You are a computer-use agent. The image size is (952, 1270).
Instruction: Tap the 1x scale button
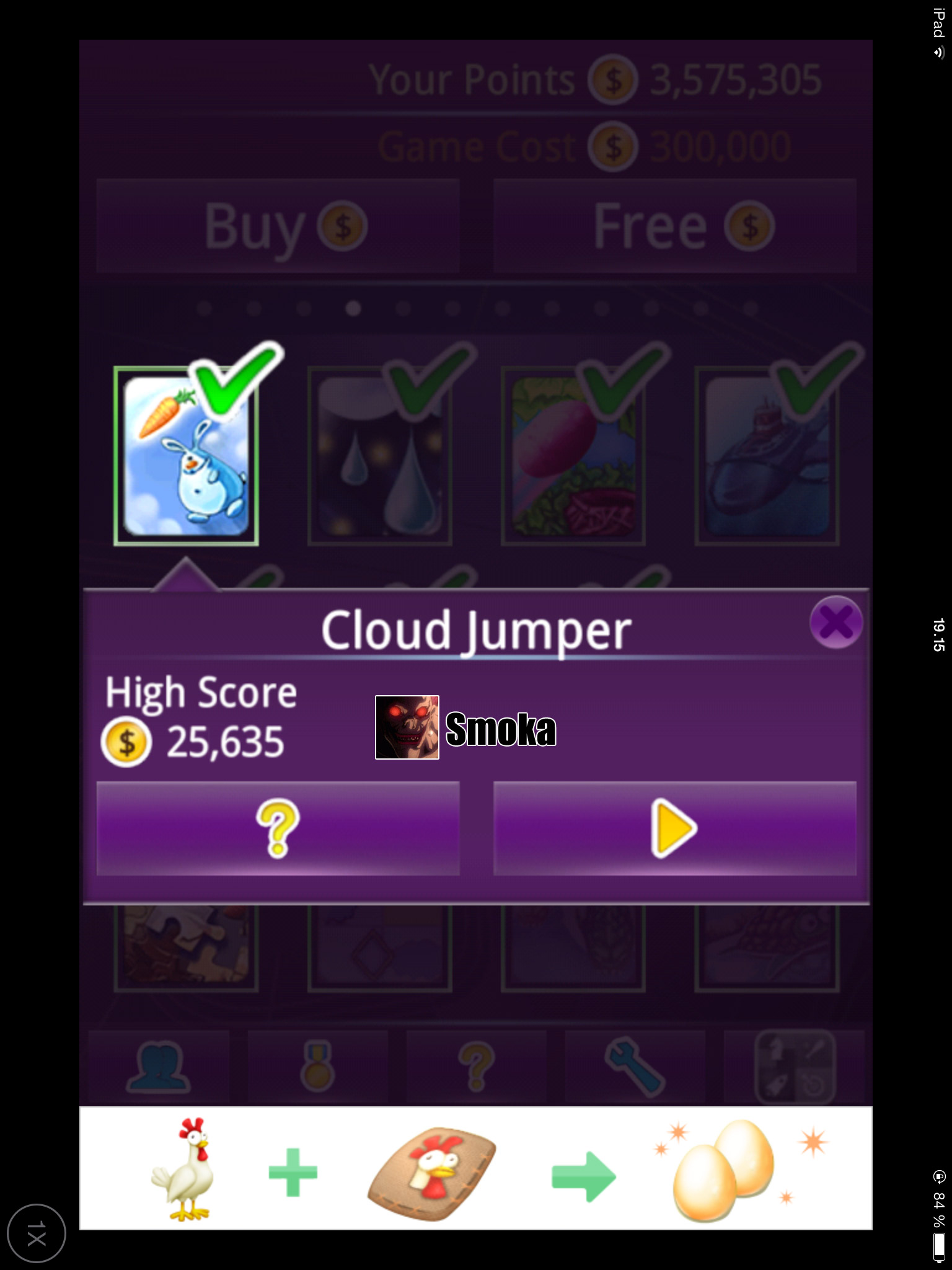click(x=37, y=1233)
